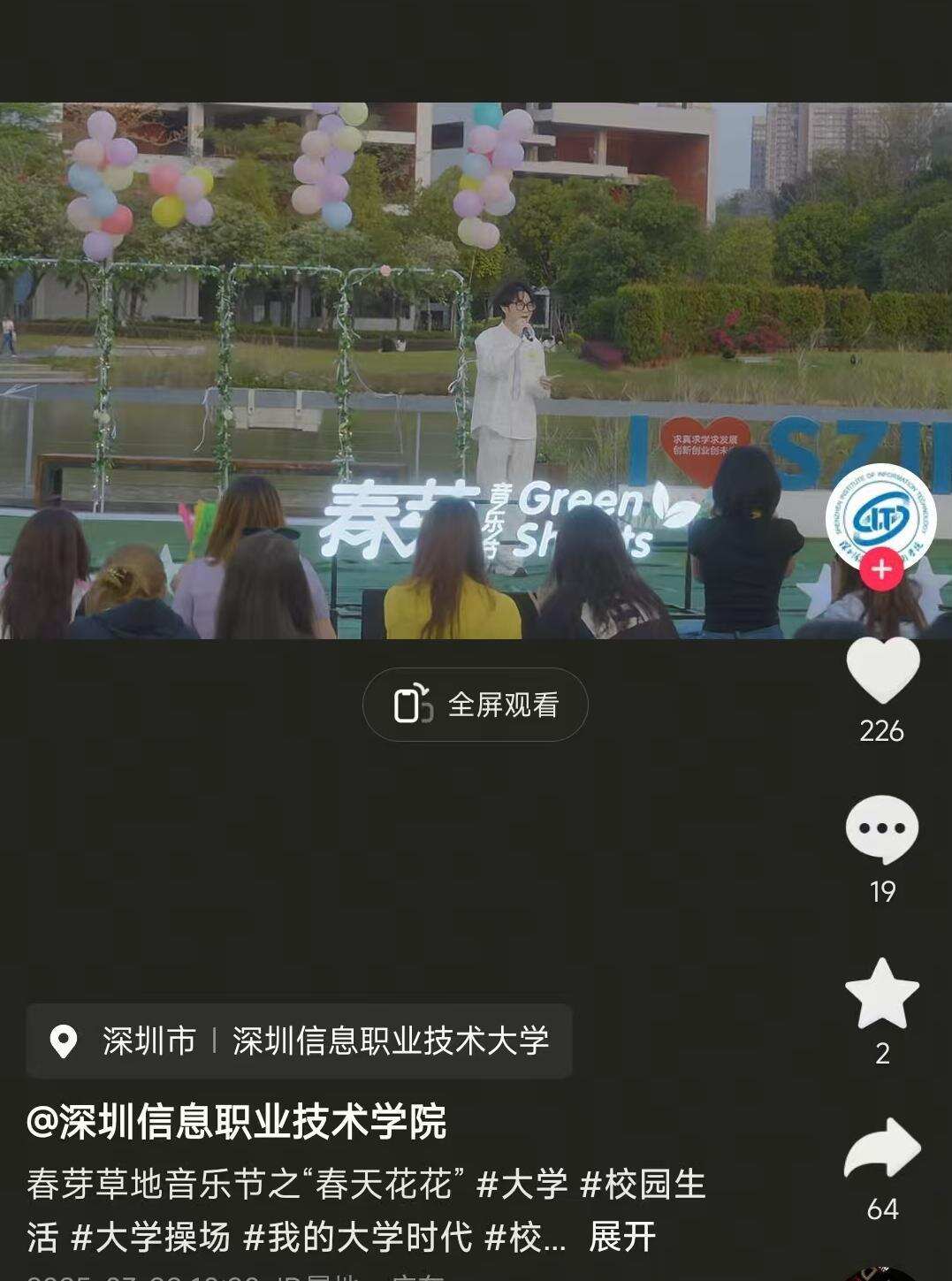Open the #我的大学时代 hashtag
The image size is (952, 1281).
pos(358,1237)
